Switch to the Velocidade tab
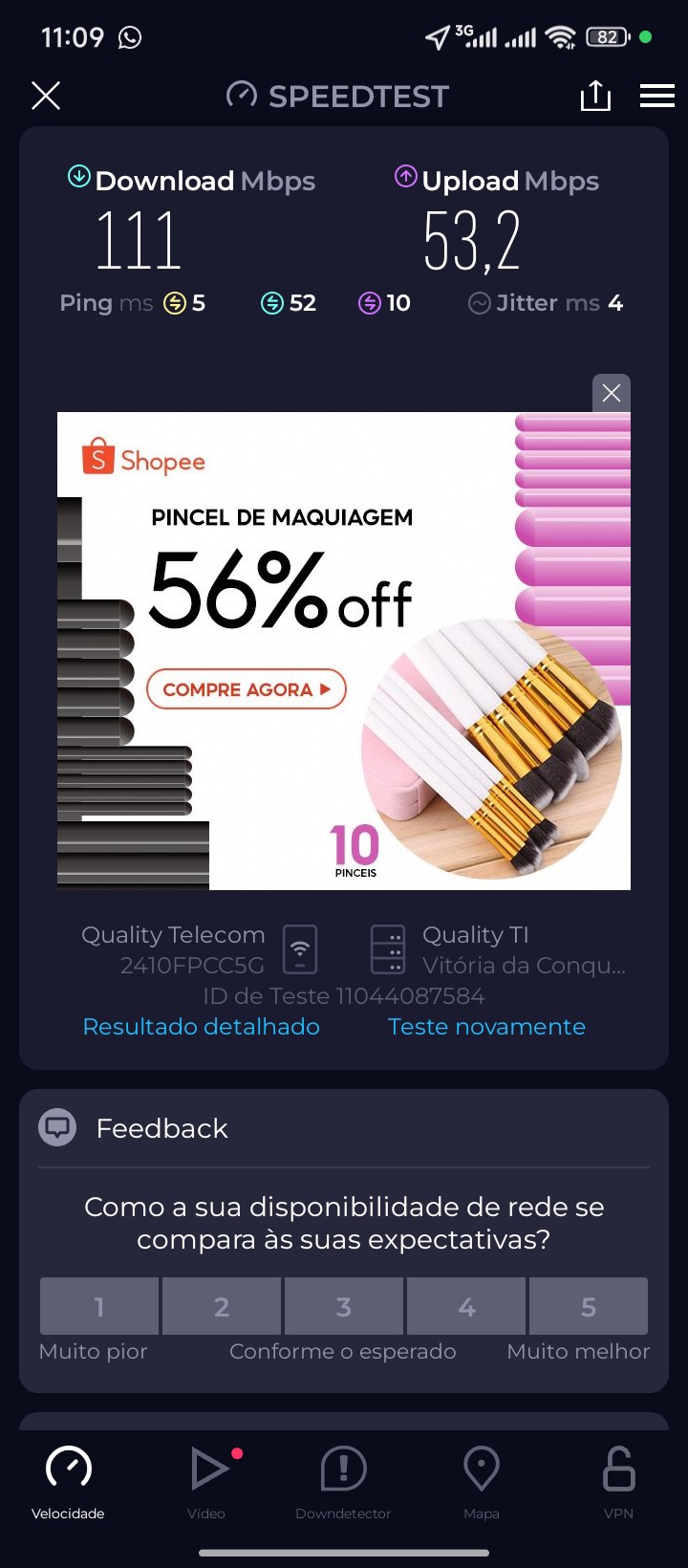The height and width of the screenshot is (1568, 688). [68, 1482]
